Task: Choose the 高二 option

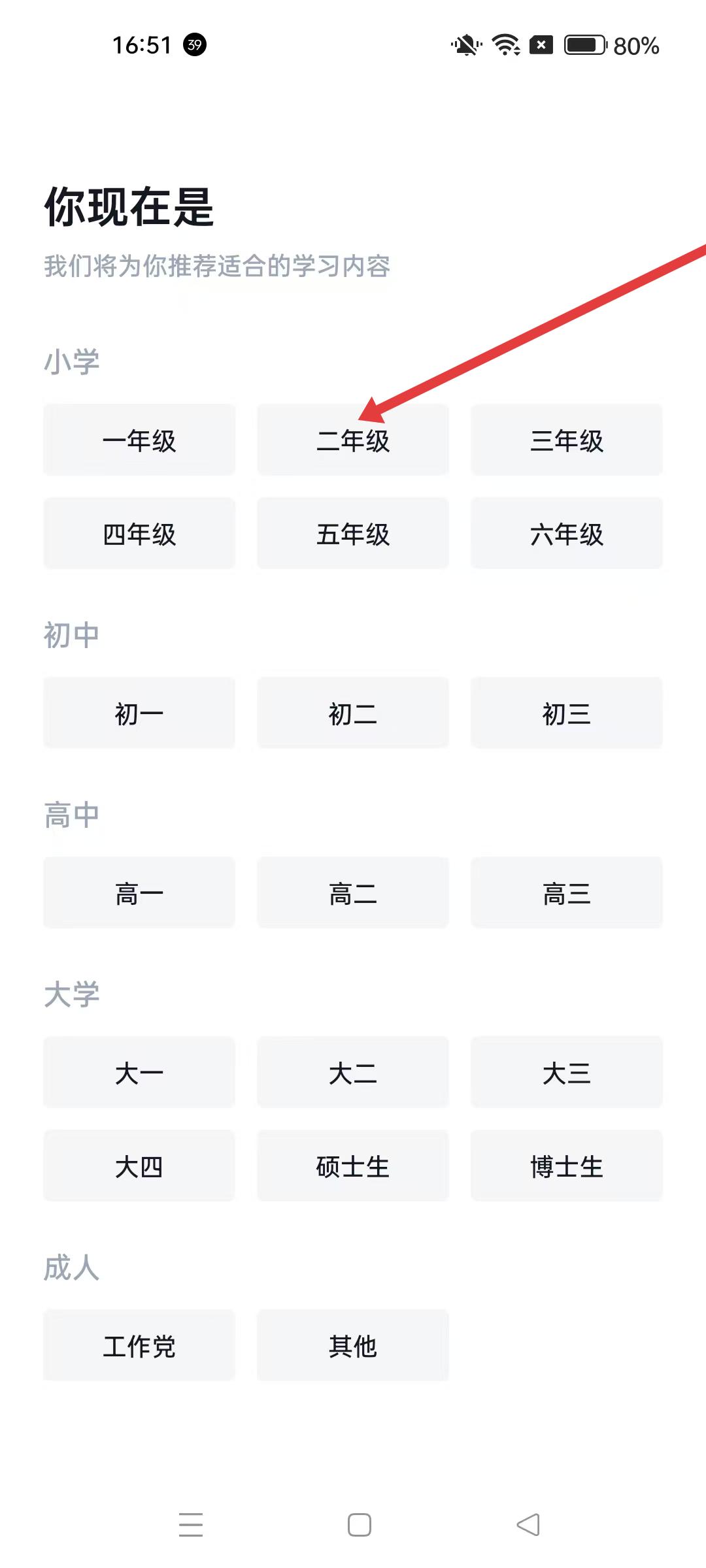Action: tap(353, 893)
